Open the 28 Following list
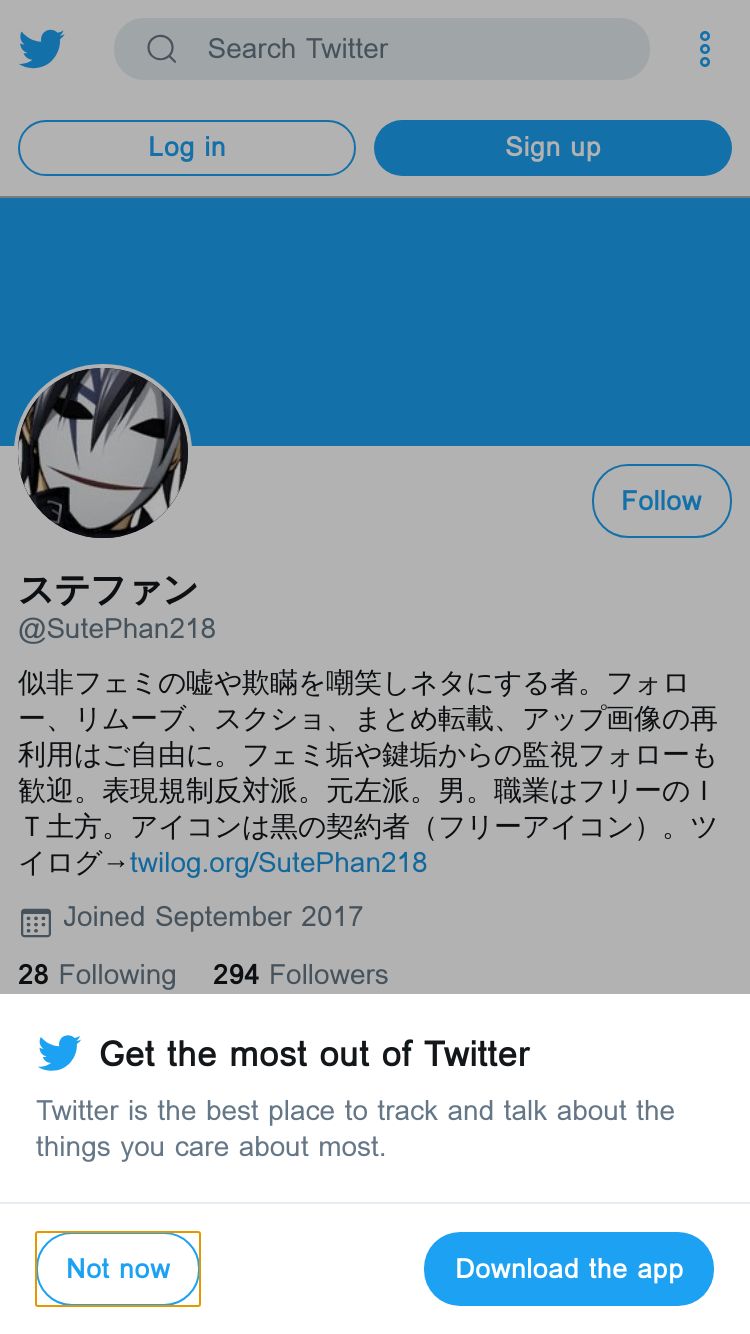Image resolution: width=750 pixels, height=1334 pixels. 97,974
